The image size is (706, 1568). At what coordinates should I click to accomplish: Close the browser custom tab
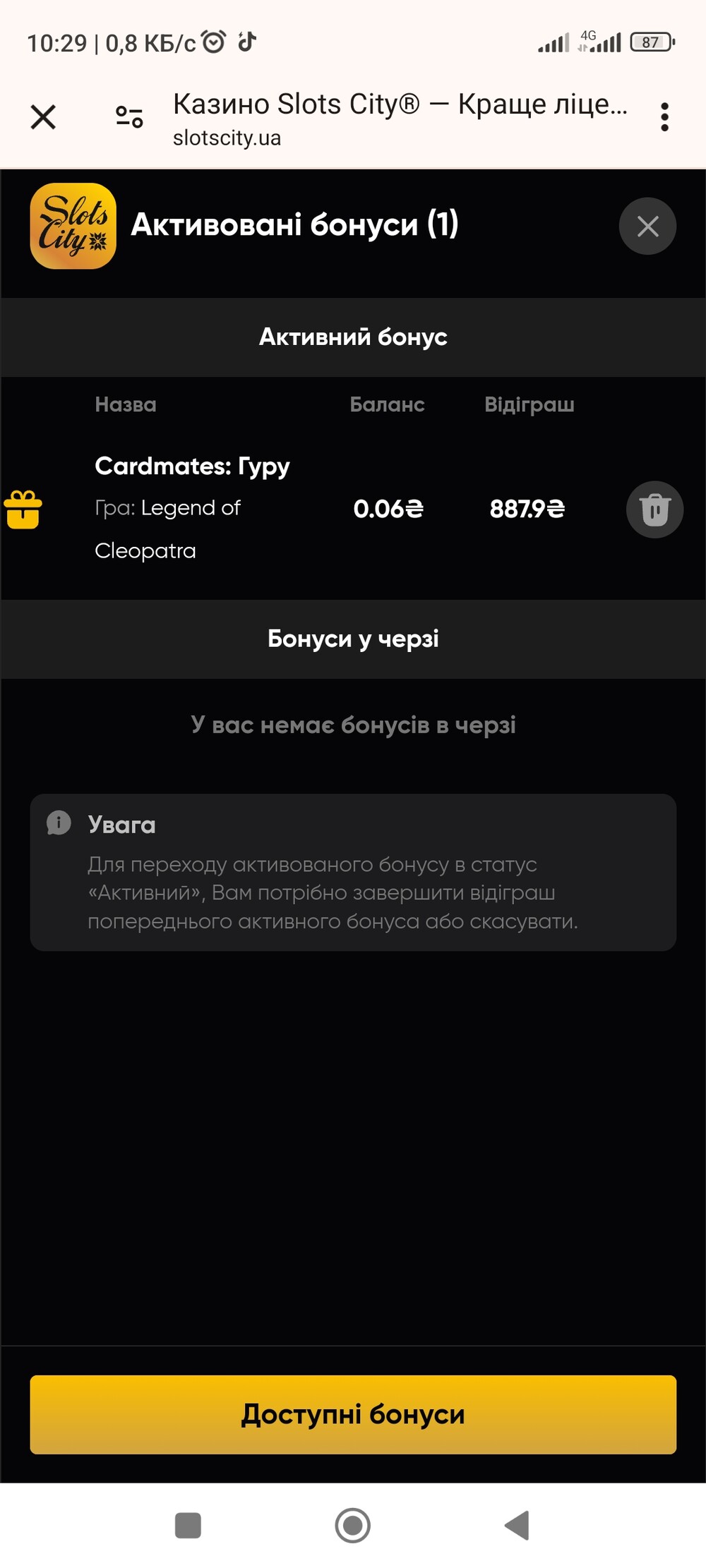pos(43,117)
